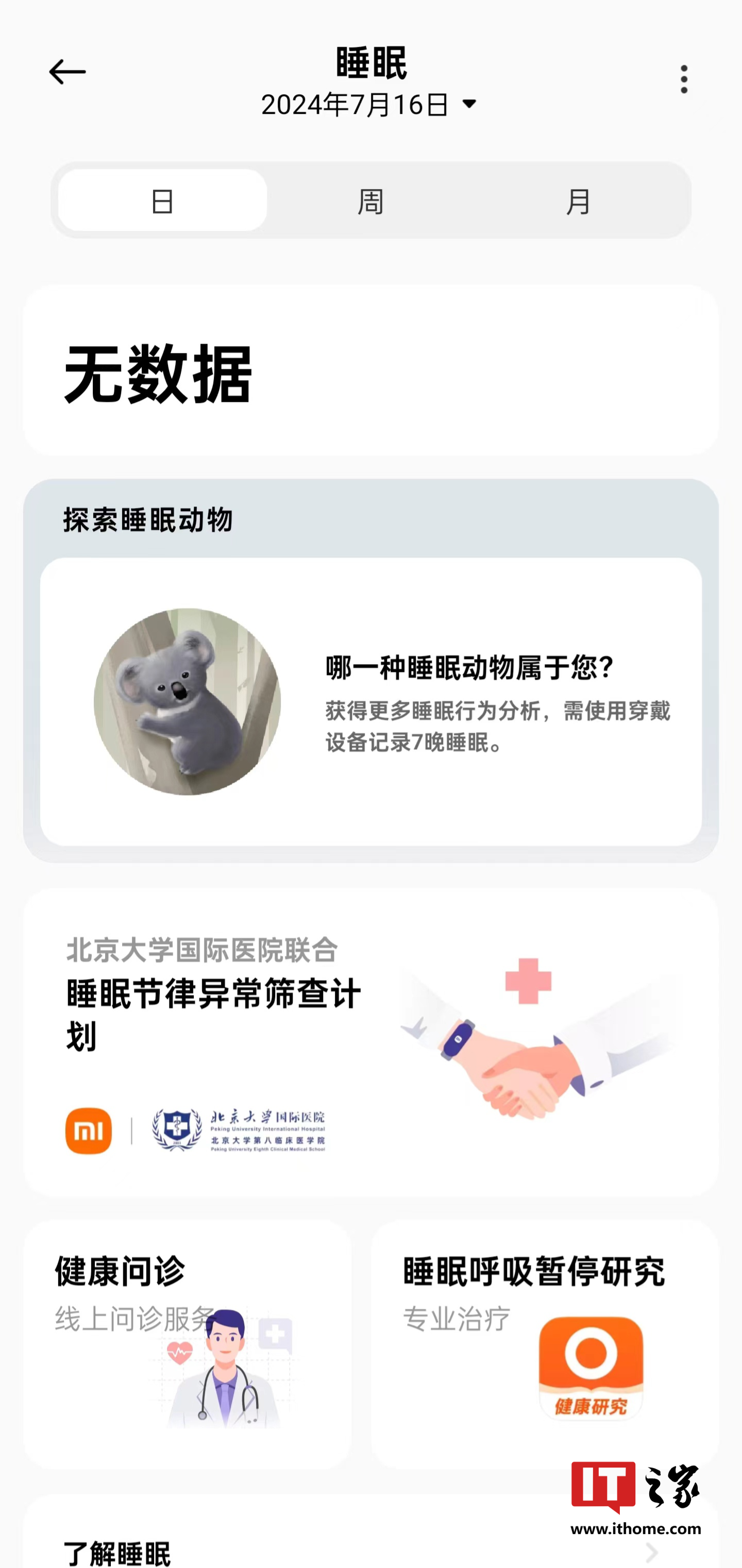This screenshot has height=1568, width=742.
Task: Open the 睡眠节律异常筛查计划 banner
Action: (370, 1042)
